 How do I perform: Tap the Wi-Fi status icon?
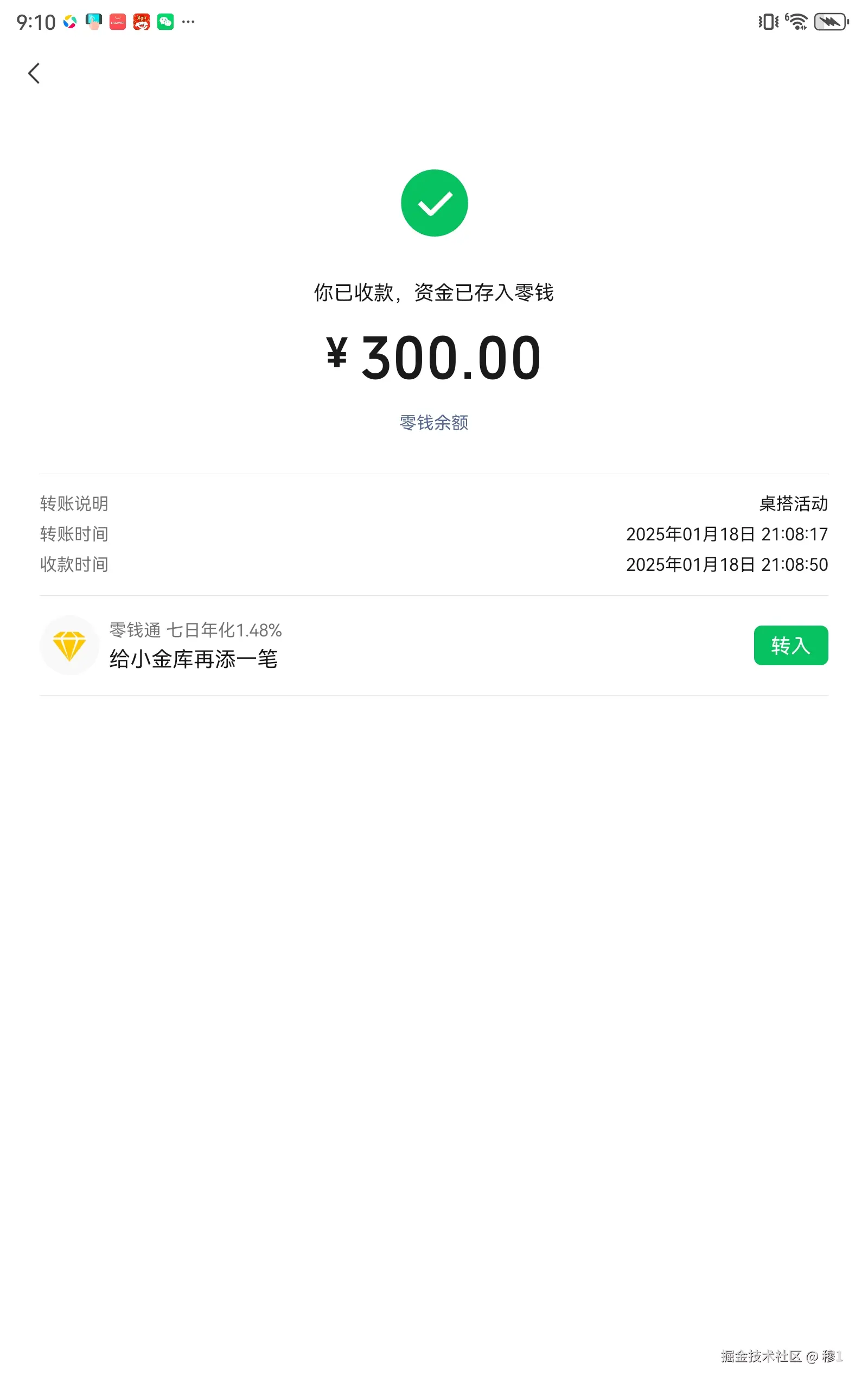click(798, 21)
